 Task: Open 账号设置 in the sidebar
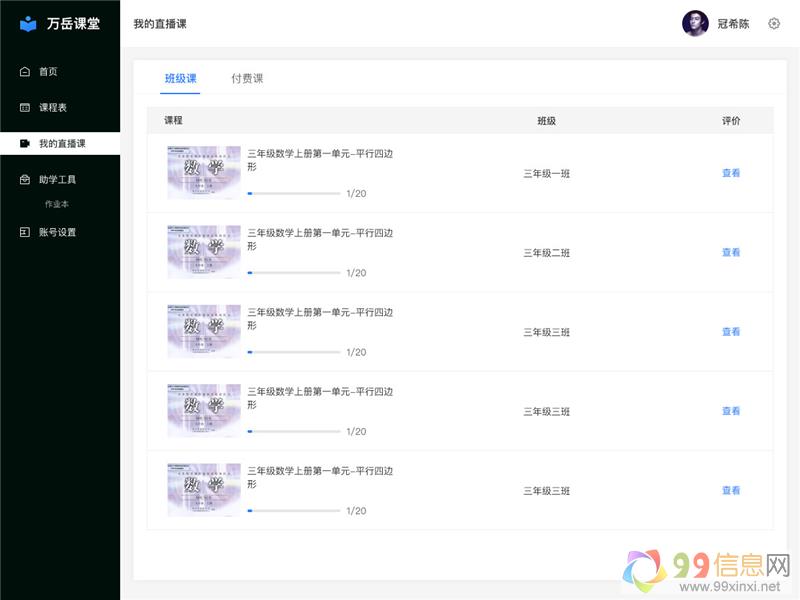tap(57, 232)
